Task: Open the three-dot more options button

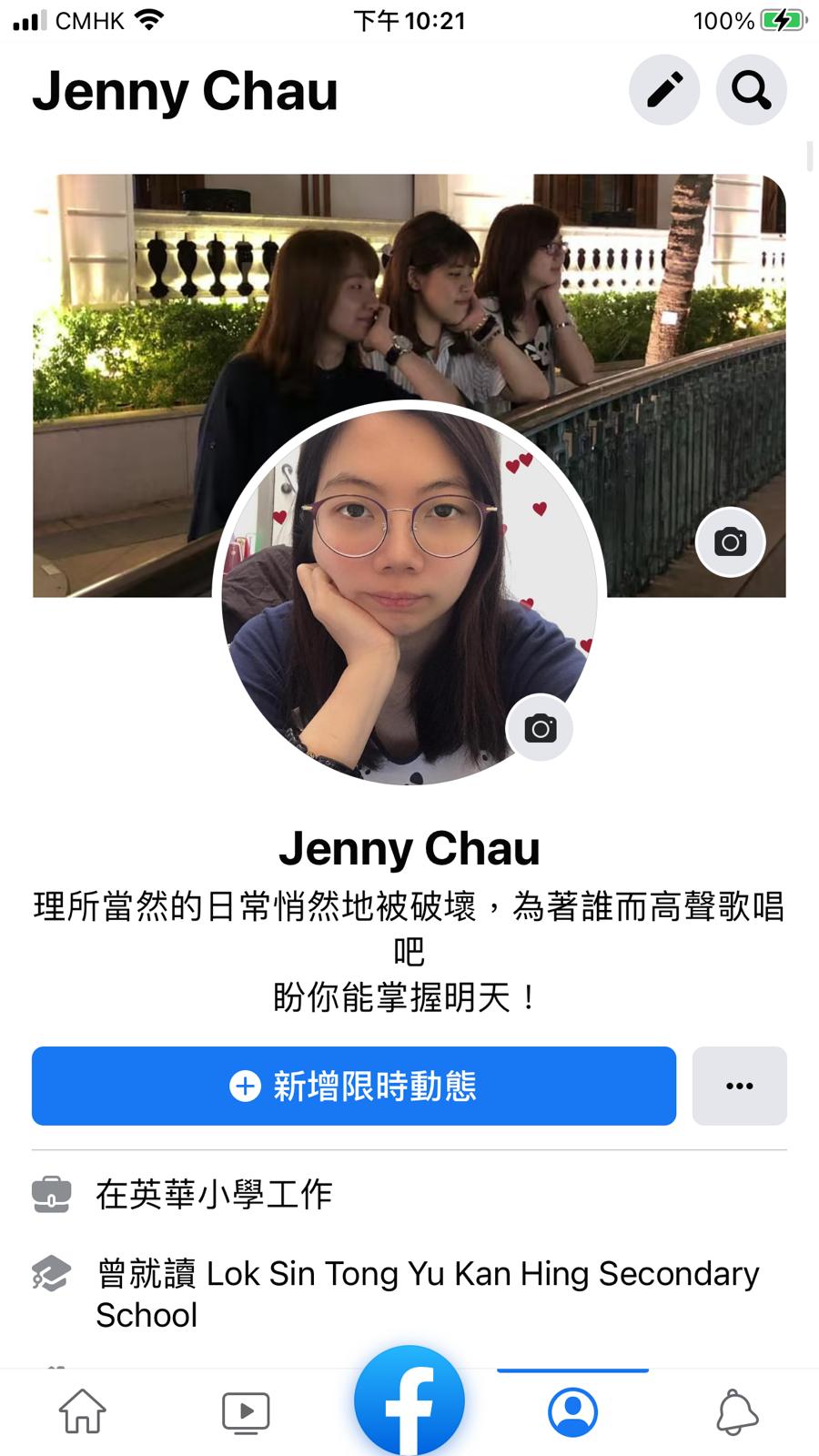Action: click(739, 1086)
